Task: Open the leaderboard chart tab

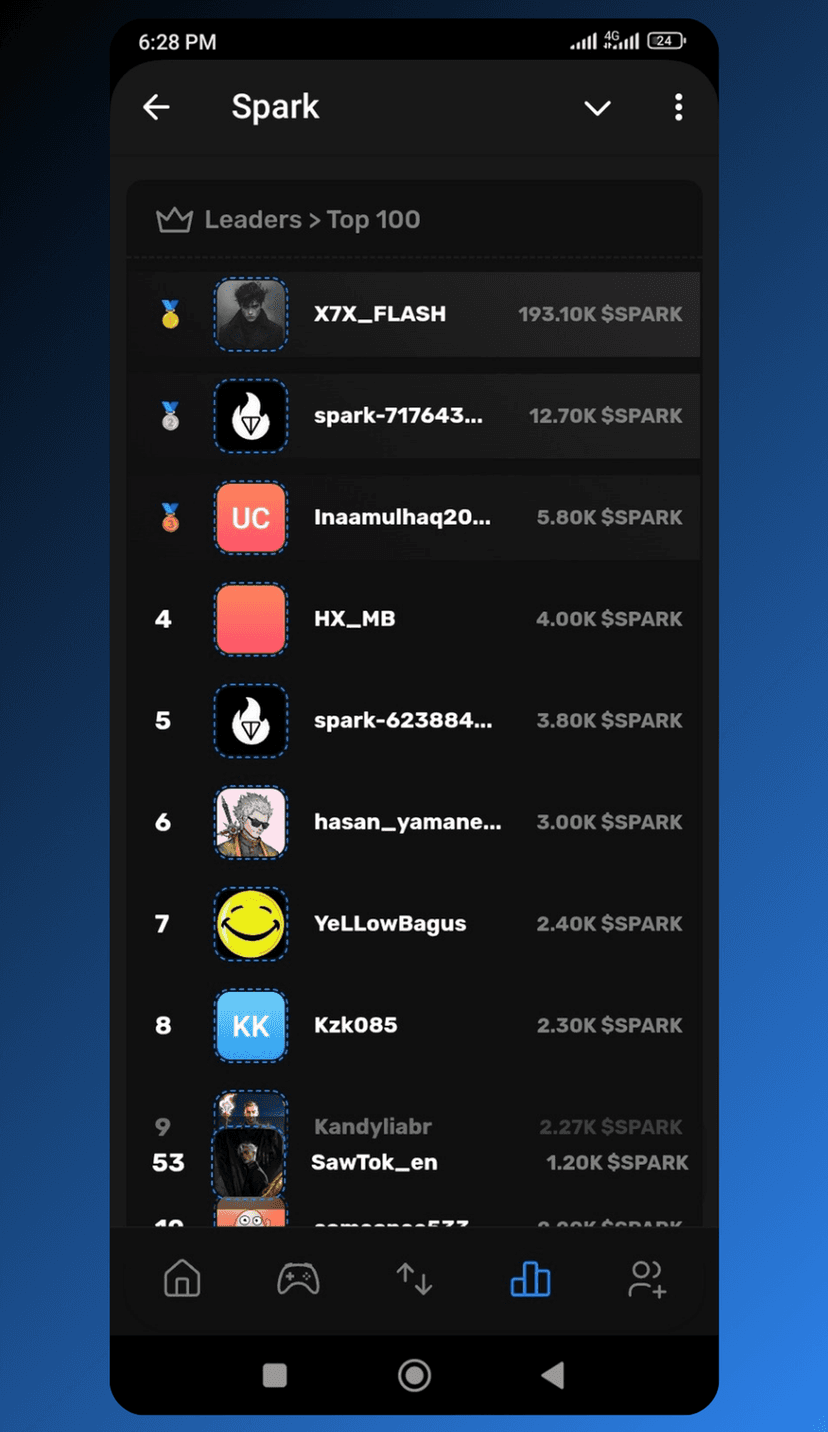Action: pyautogui.click(x=530, y=1279)
